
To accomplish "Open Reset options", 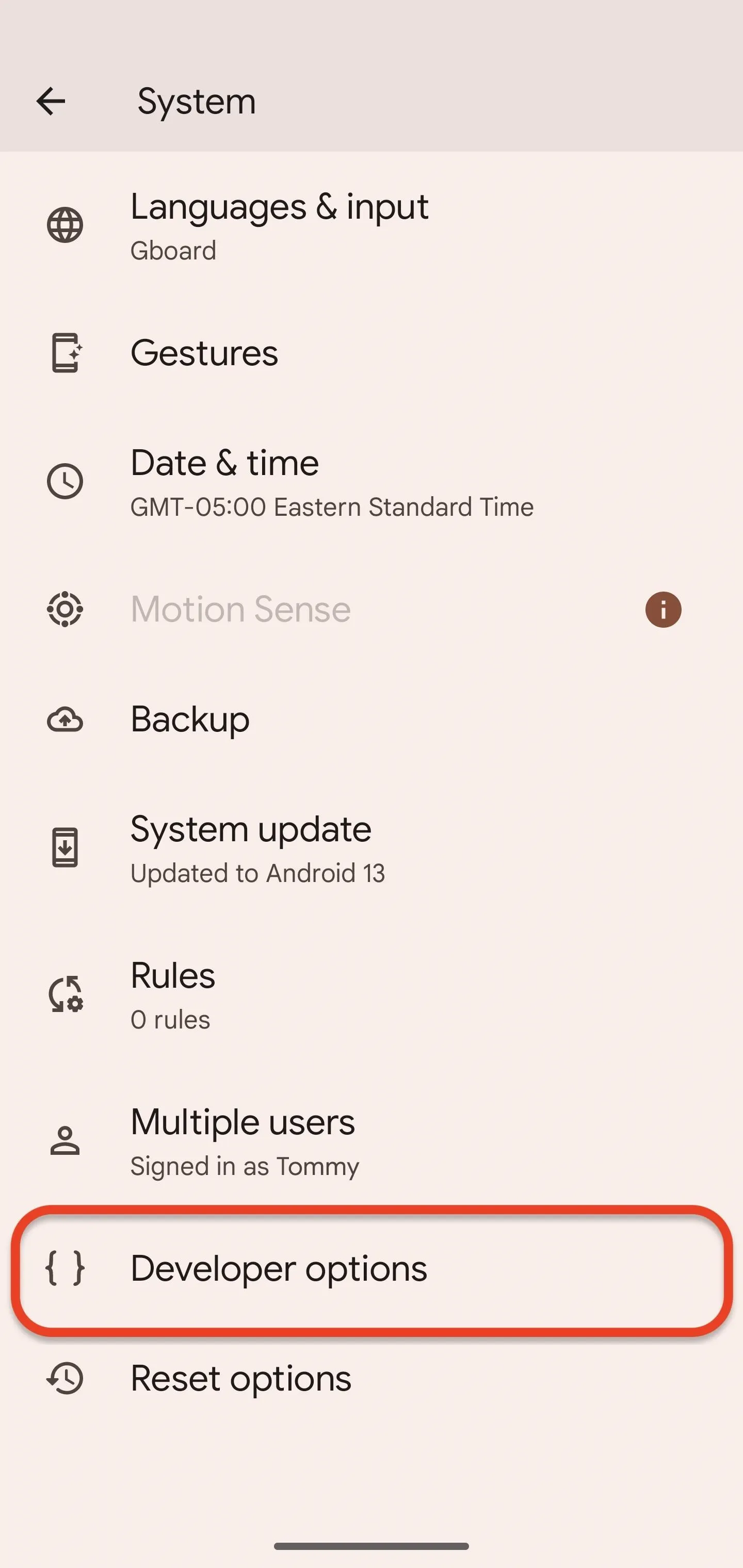I will click(x=372, y=1379).
